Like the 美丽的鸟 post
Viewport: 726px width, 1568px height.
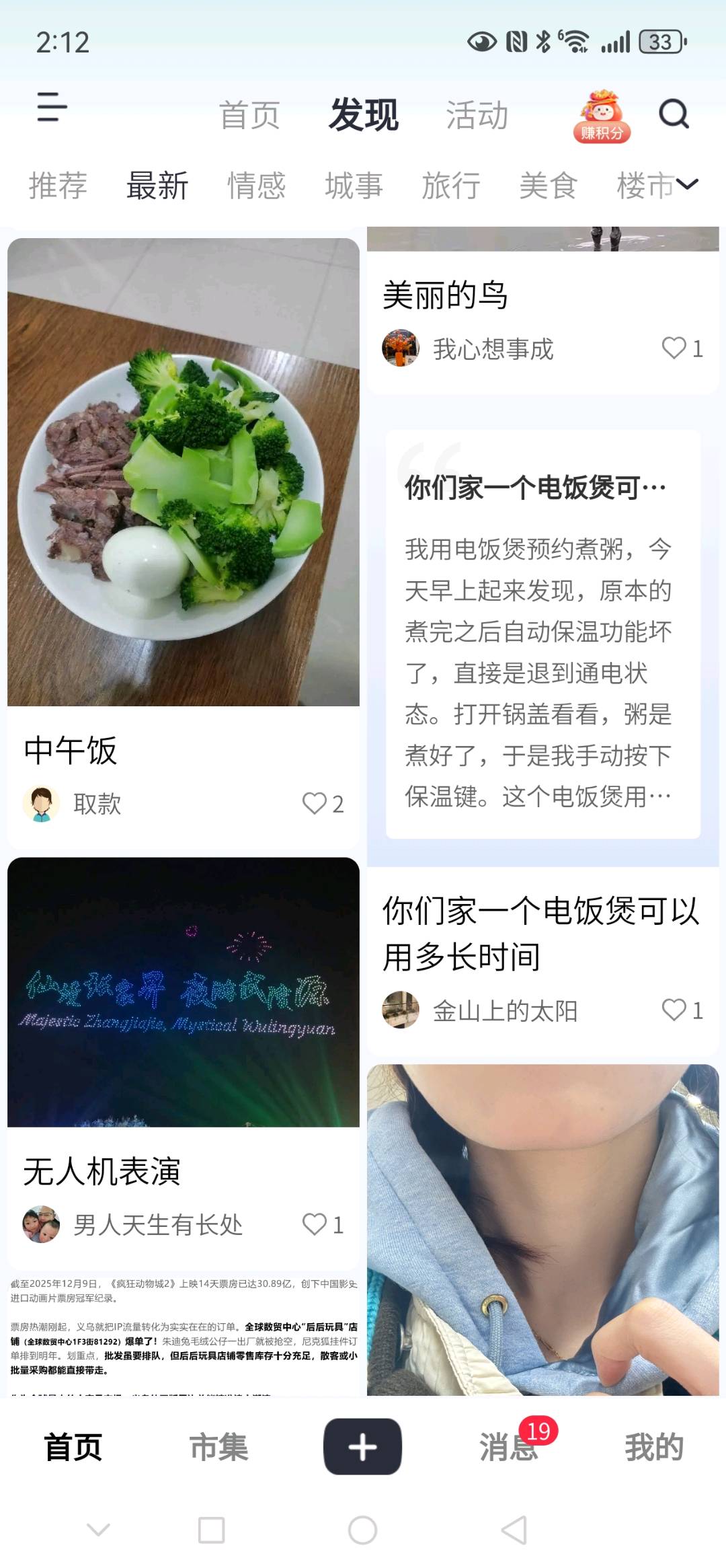coord(674,348)
